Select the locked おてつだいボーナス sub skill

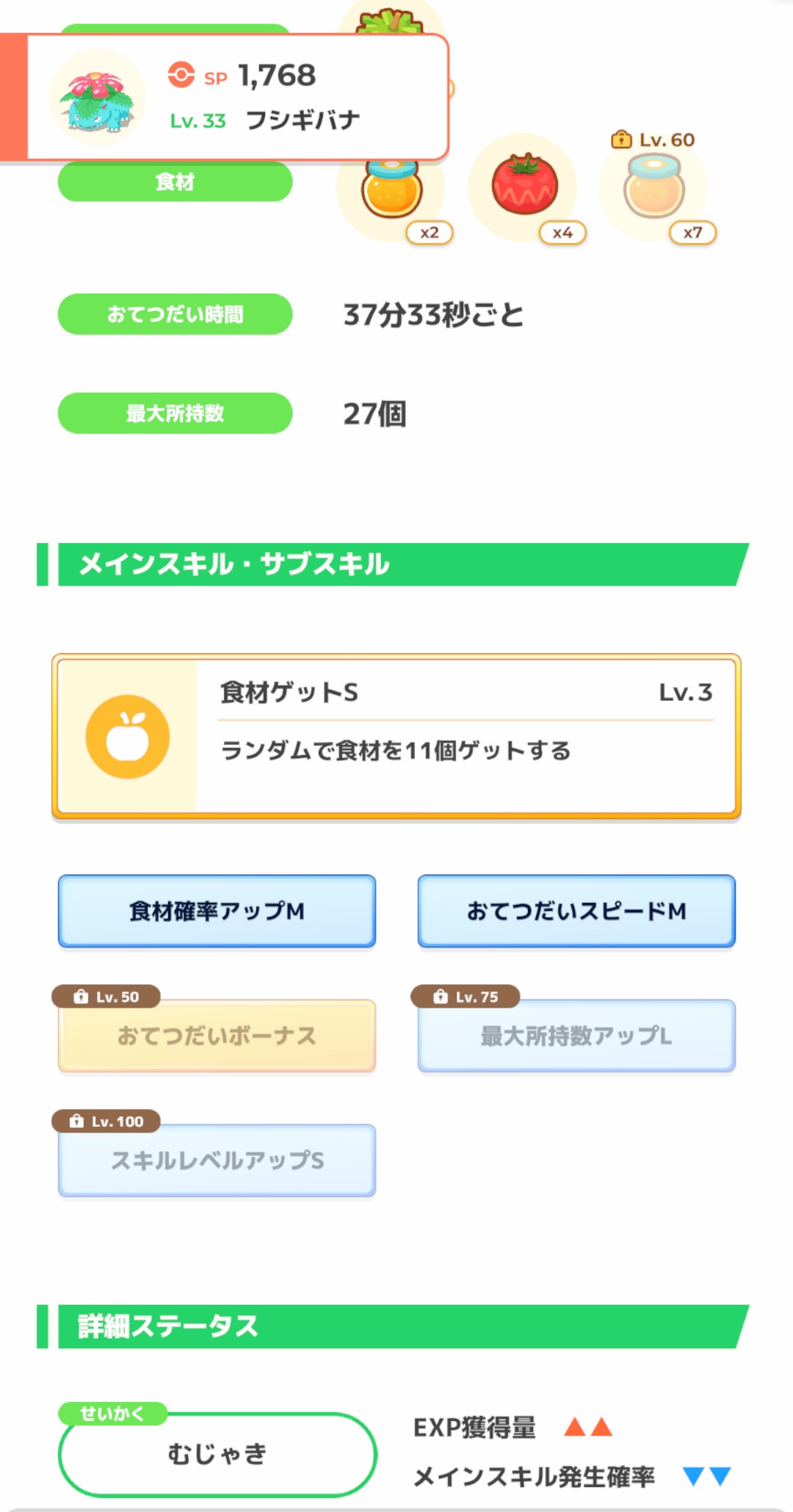click(217, 1036)
